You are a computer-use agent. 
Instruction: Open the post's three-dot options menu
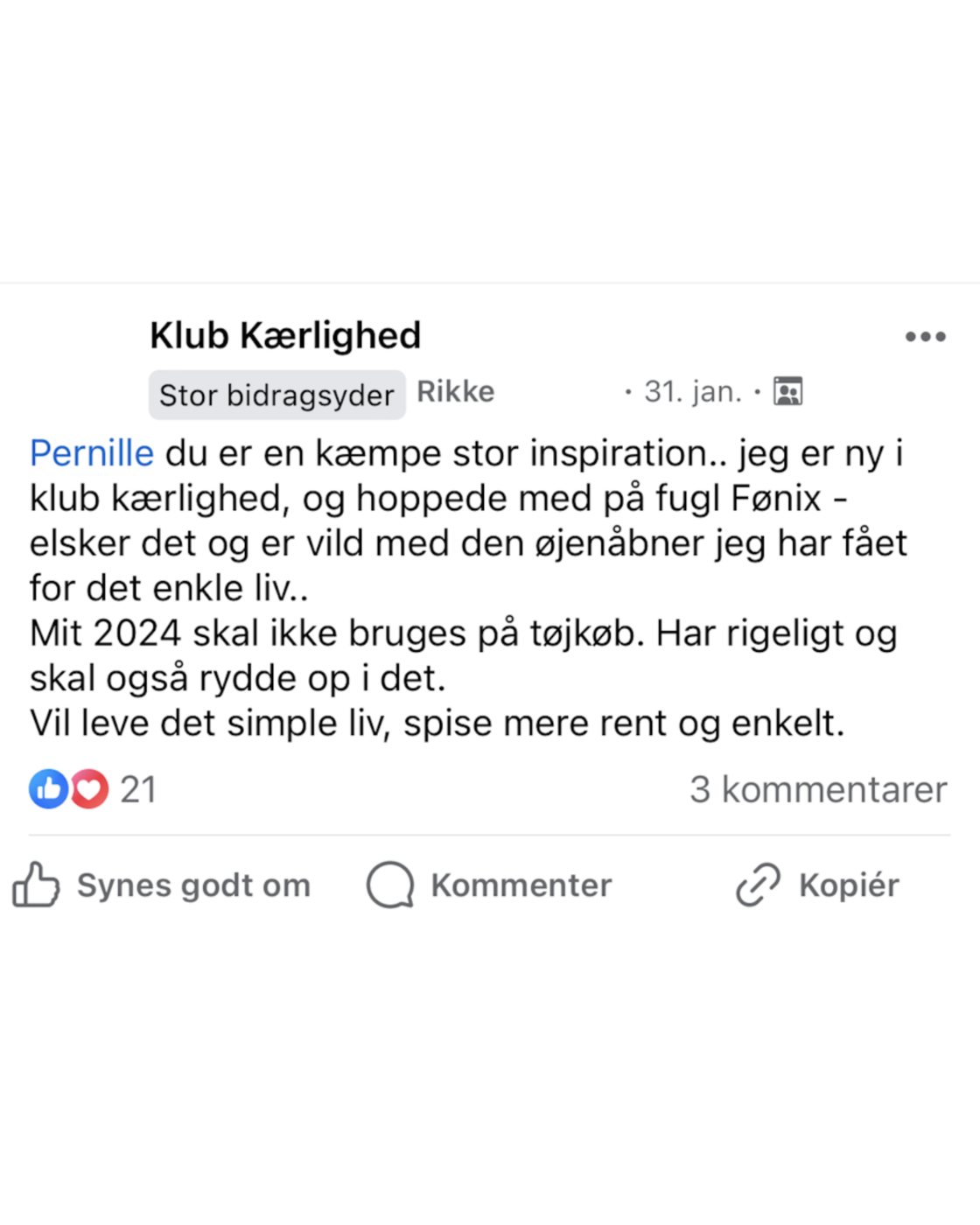pyautogui.click(x=925, y=337)
